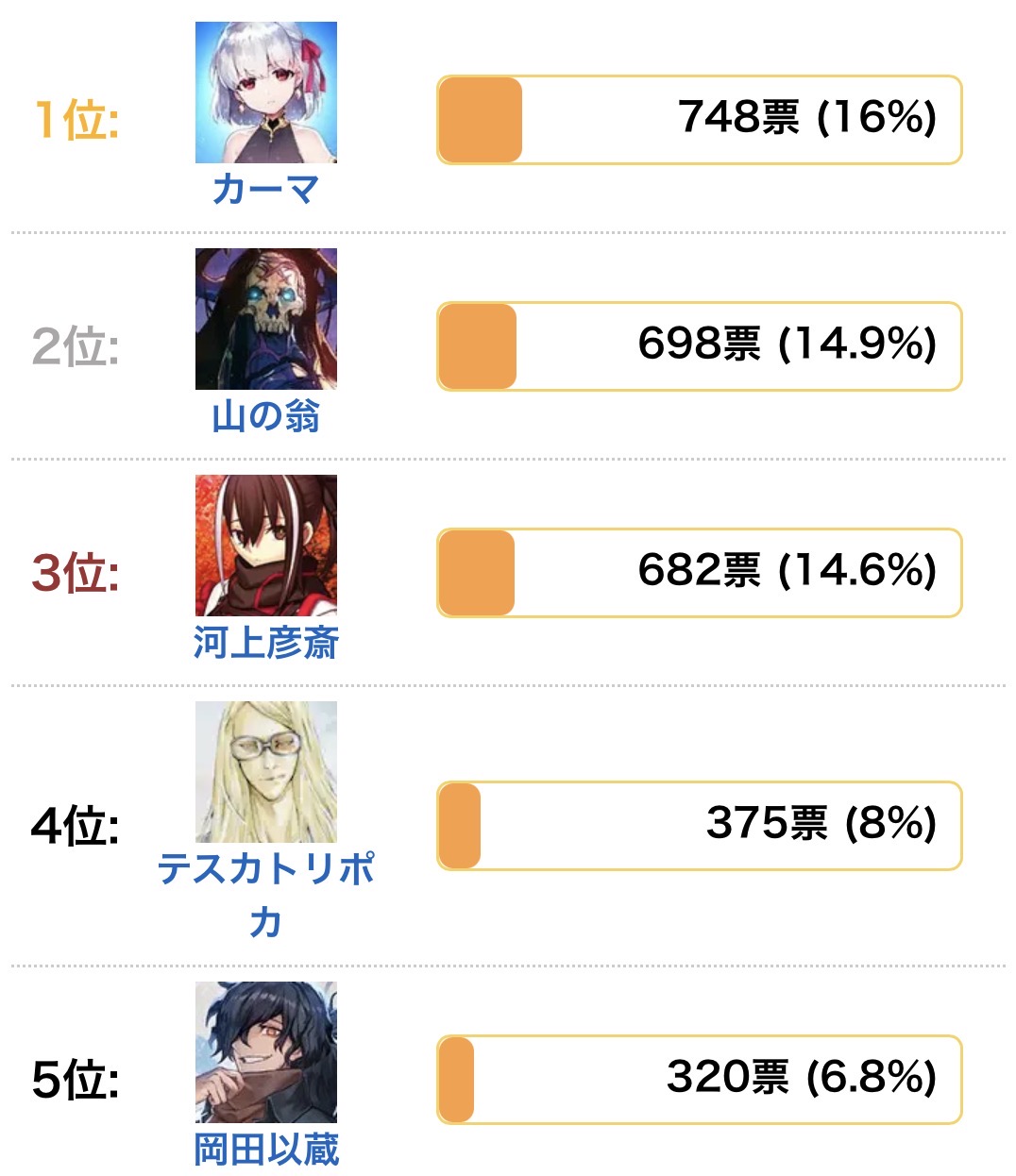
Task: Open the 岡田以蔵 character link
Action: pyautogui.click(x=265, y=1149)
